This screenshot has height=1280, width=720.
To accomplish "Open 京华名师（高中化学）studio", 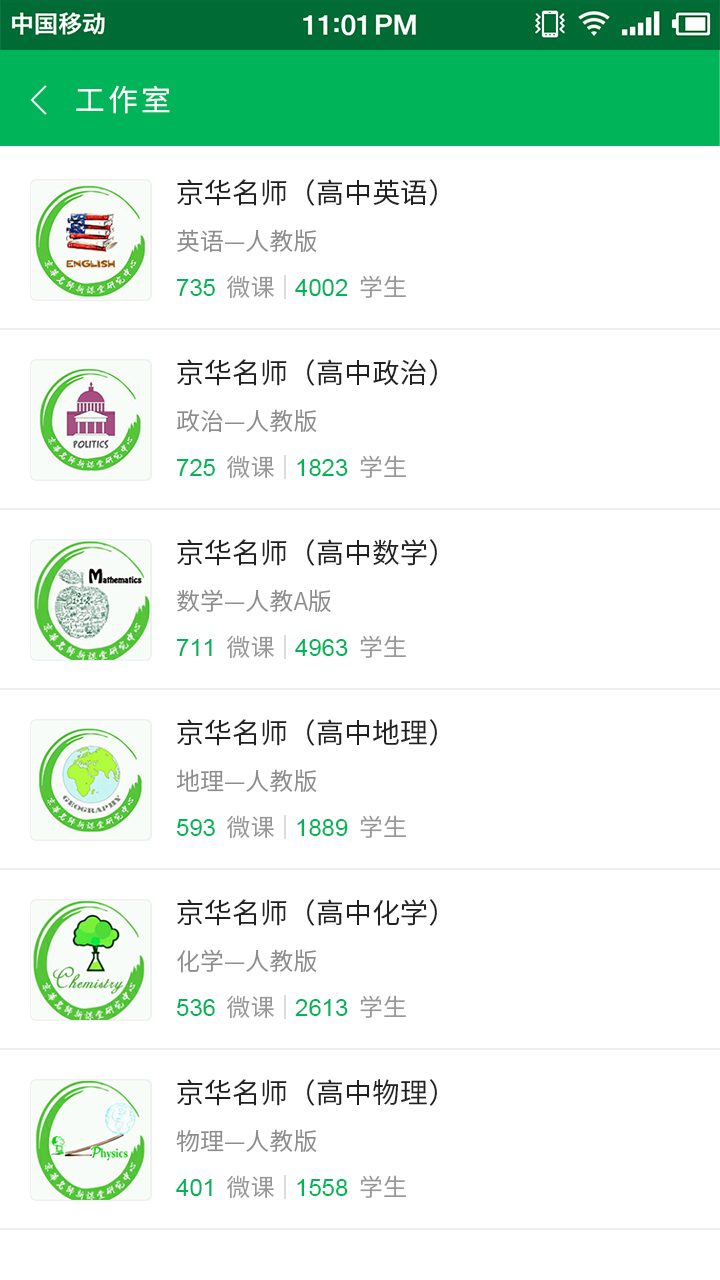I will (360, 959).
